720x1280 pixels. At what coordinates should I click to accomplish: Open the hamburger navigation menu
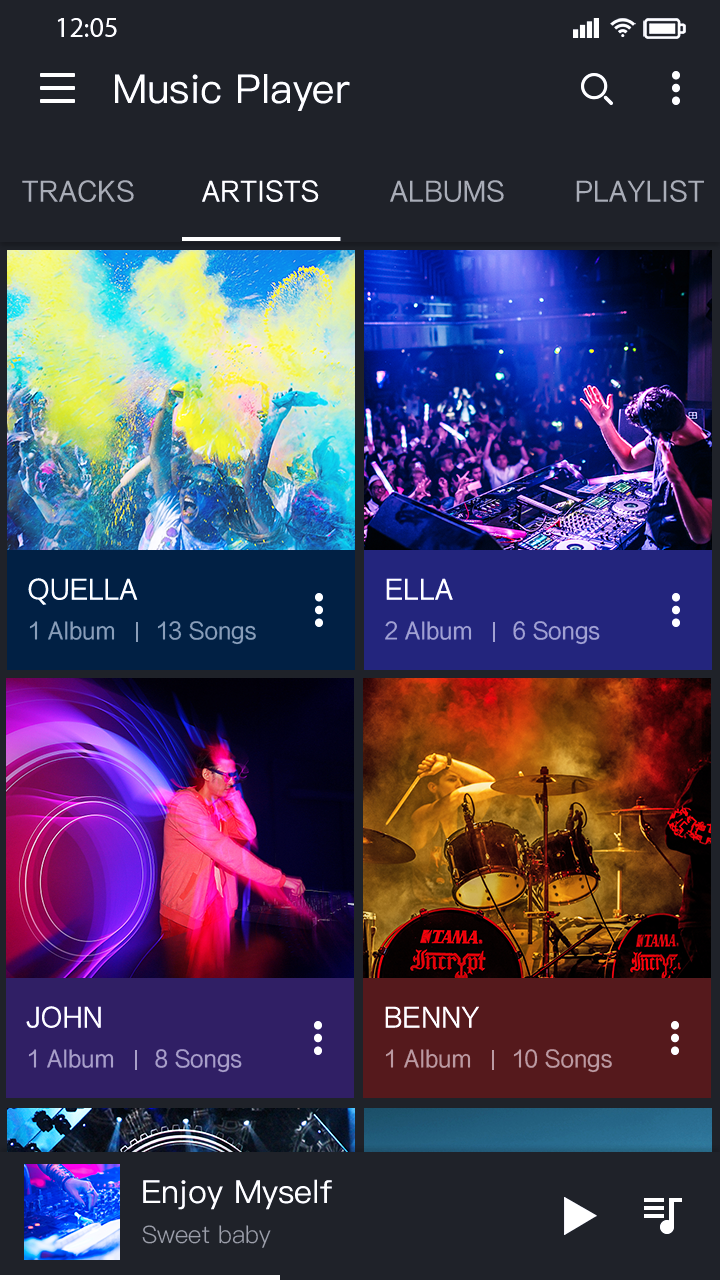(x=58, y=89)
